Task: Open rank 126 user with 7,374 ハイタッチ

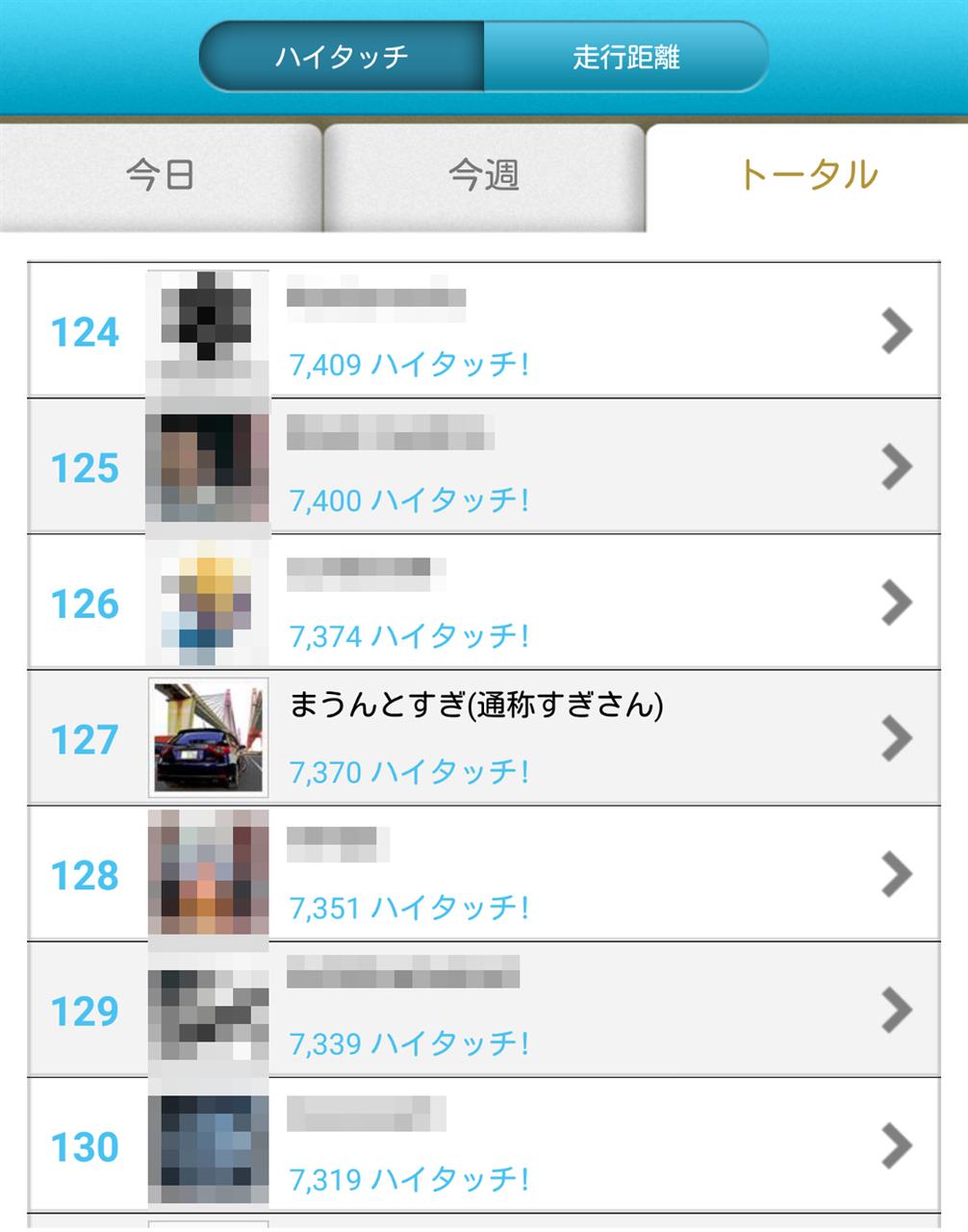Action: 483,602
